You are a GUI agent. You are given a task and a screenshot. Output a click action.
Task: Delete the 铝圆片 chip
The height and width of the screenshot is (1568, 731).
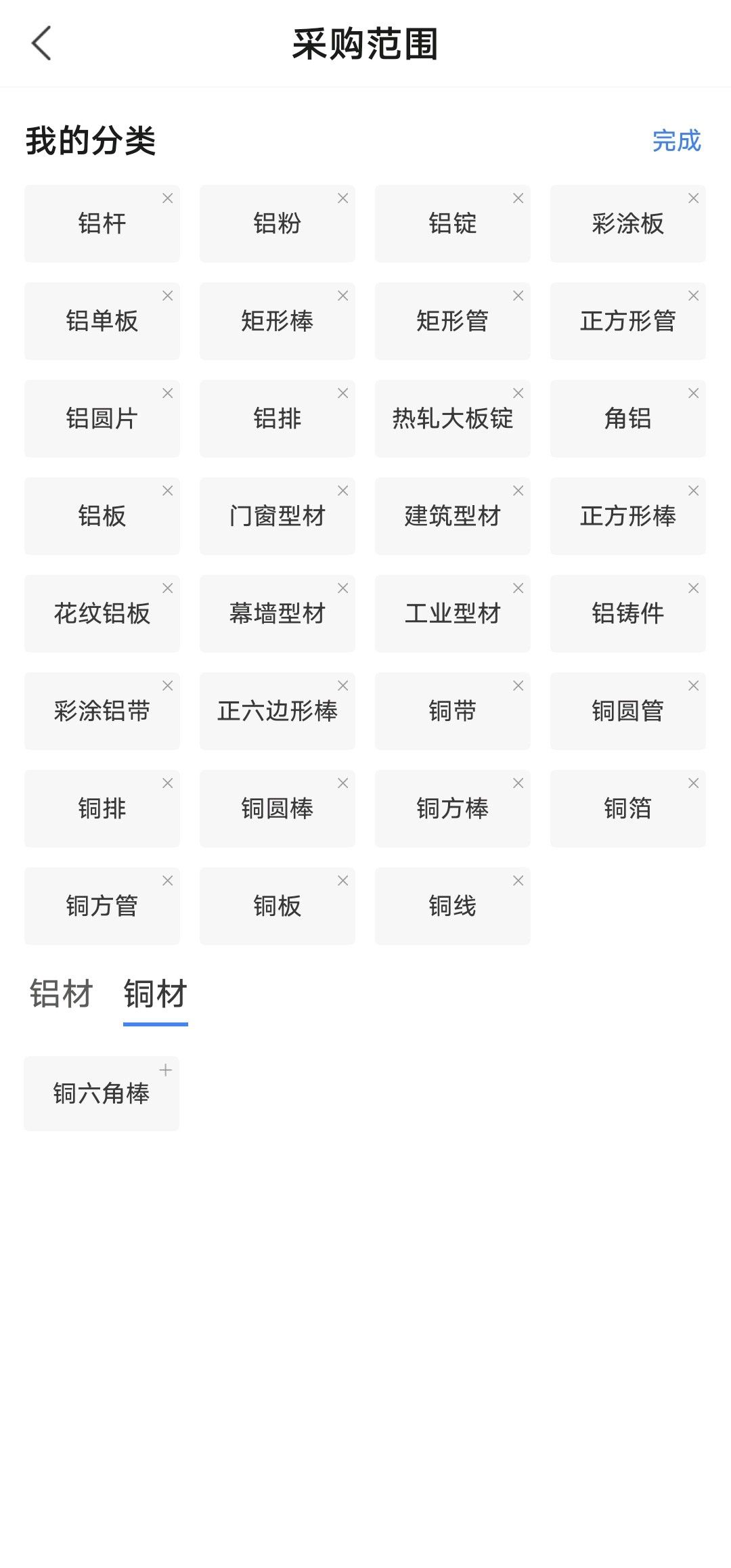tap(168, 393)
